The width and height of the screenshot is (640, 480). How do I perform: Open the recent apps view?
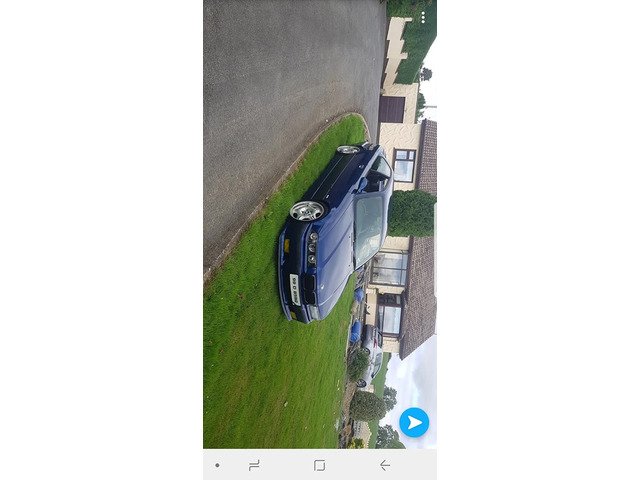[254, 465]
